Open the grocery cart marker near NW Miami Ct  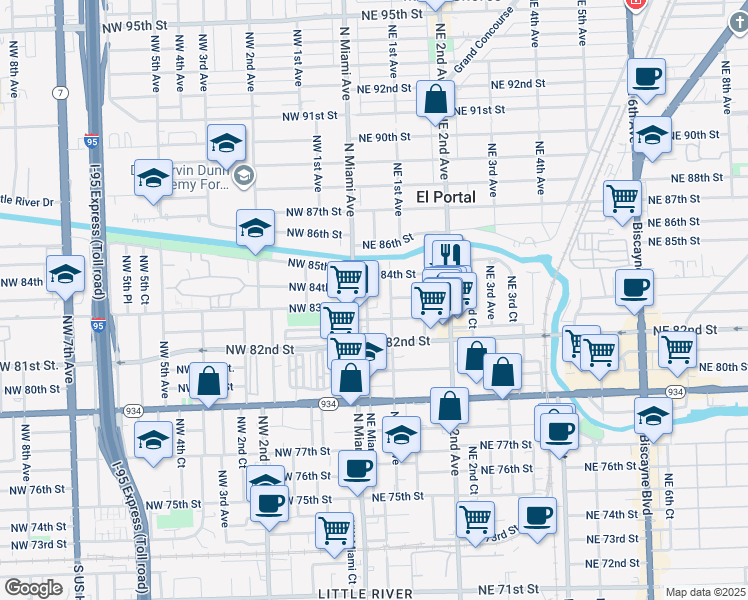[334, 530]
